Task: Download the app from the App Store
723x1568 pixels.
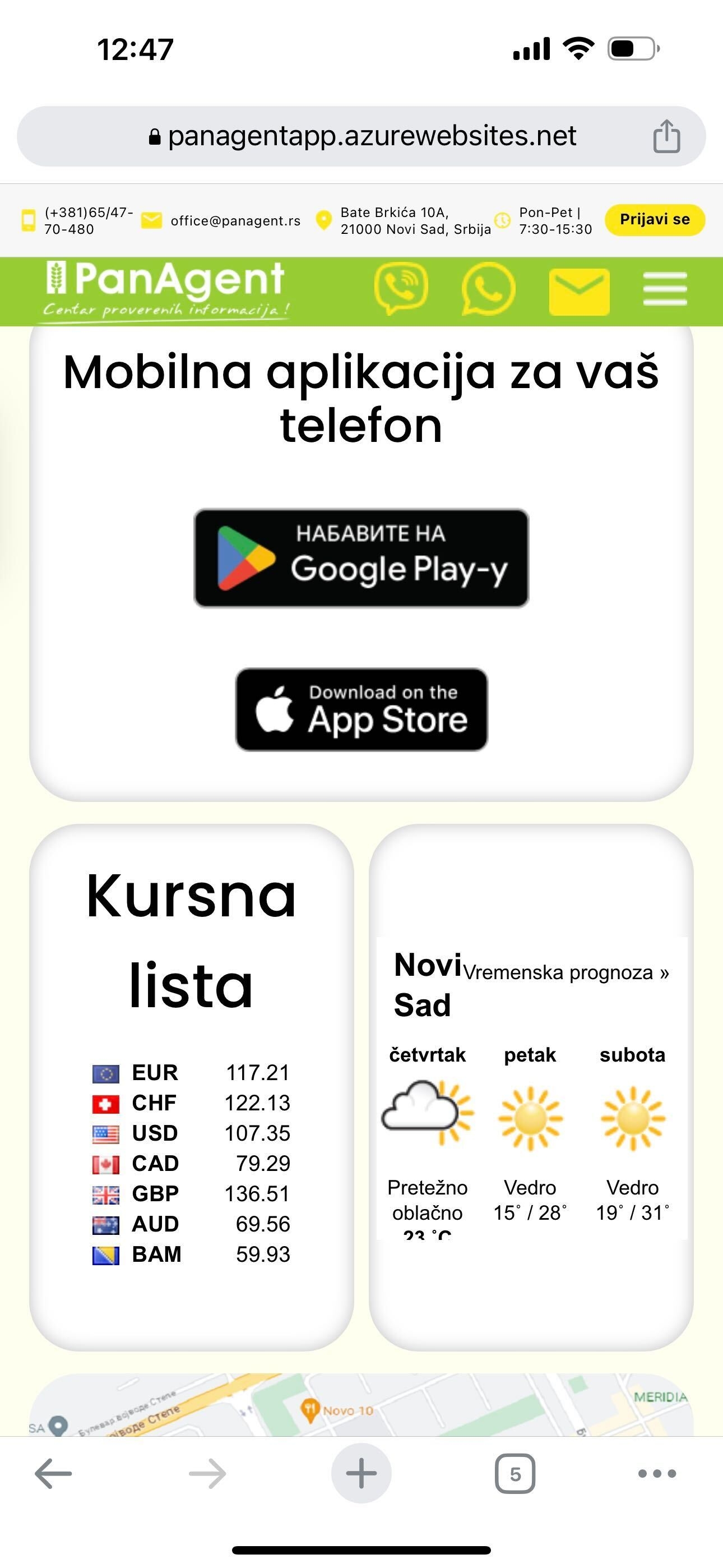Action: point(361,709)
